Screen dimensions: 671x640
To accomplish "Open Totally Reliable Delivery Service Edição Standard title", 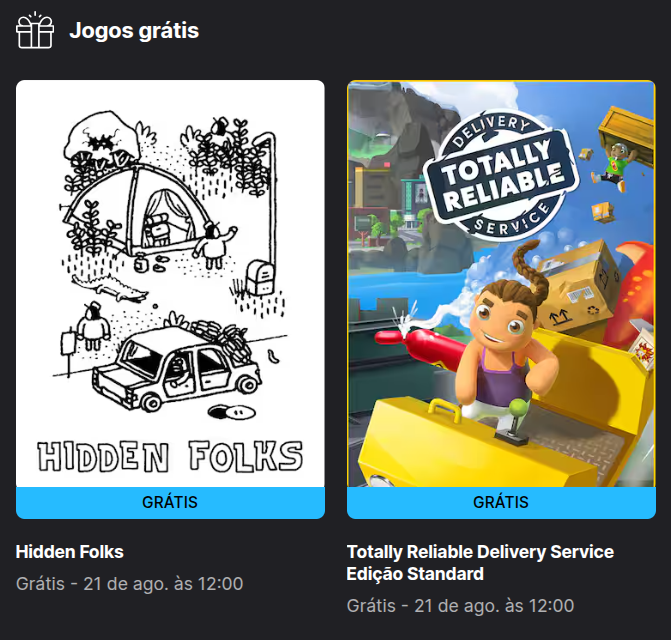I will click(480, 563).
